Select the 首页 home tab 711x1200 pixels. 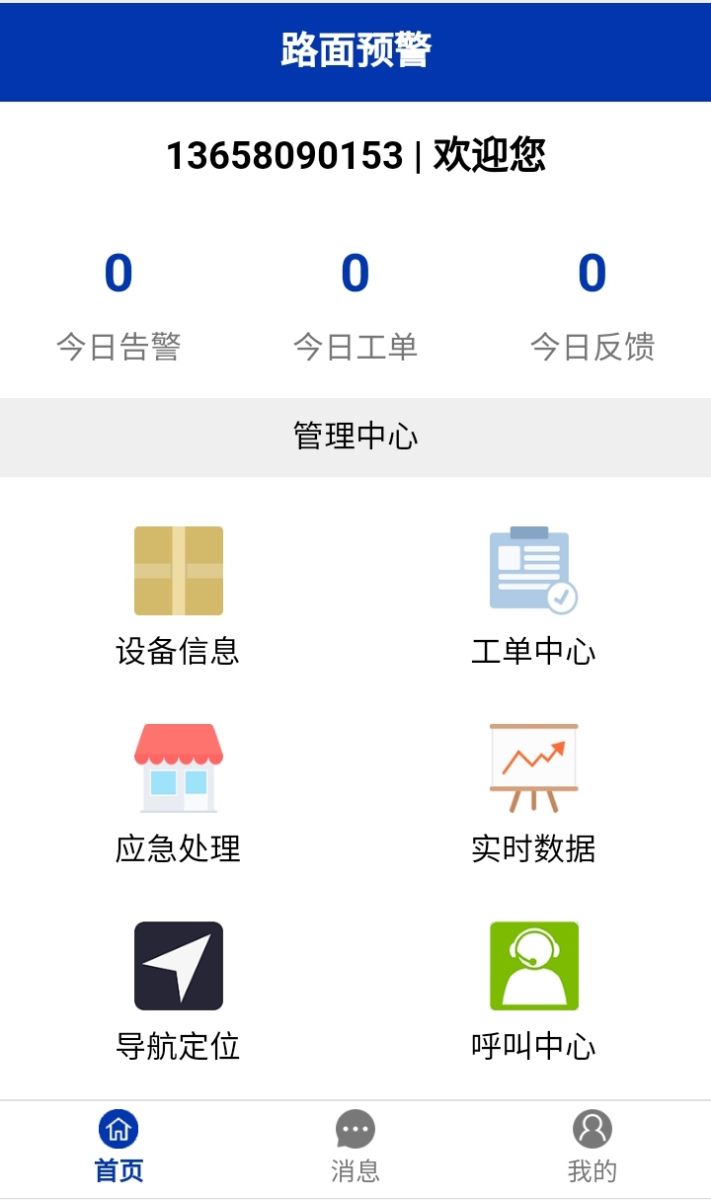118,1145
